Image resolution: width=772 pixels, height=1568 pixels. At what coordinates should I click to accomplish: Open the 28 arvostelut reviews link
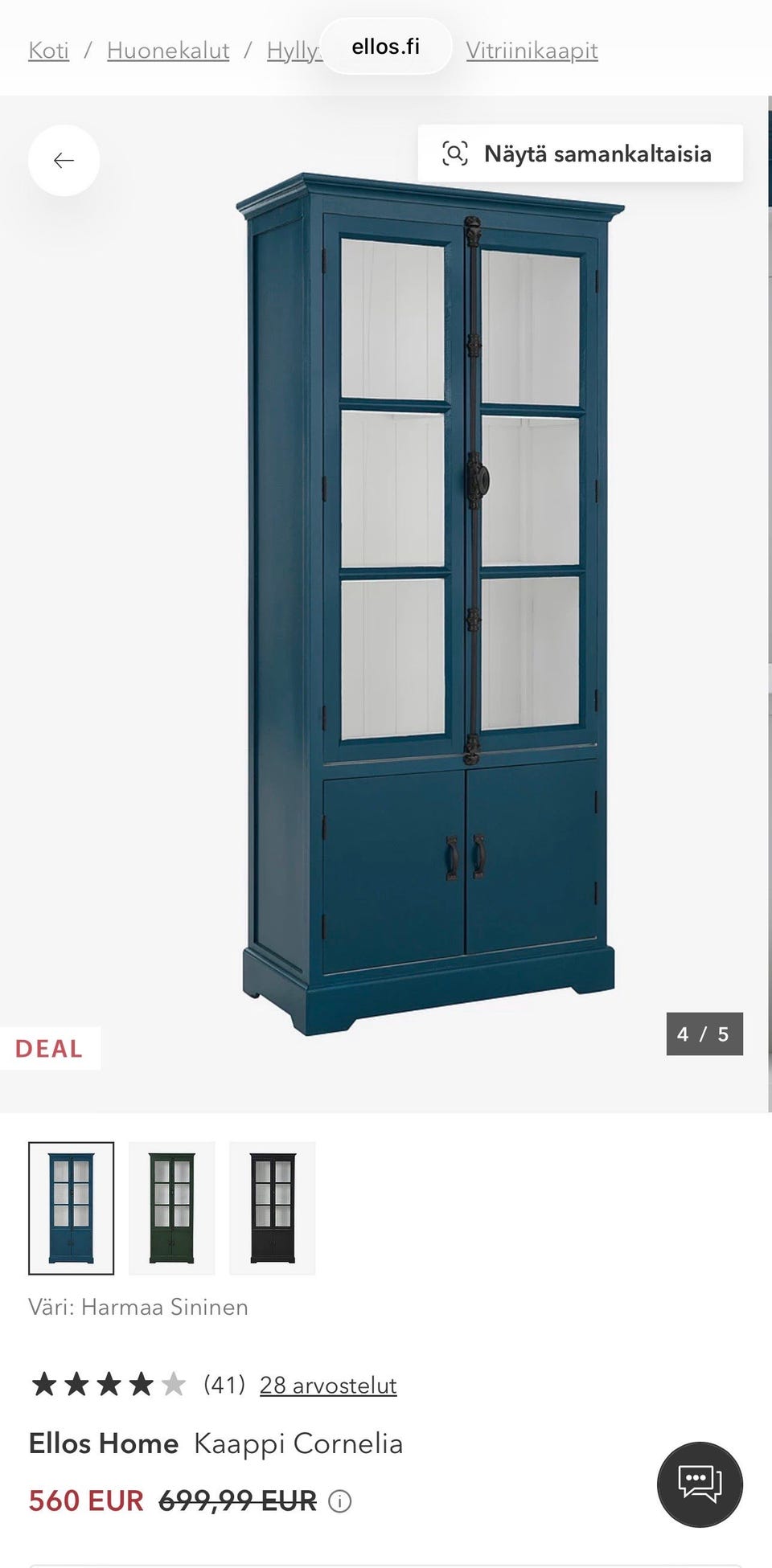point(327,1385)
